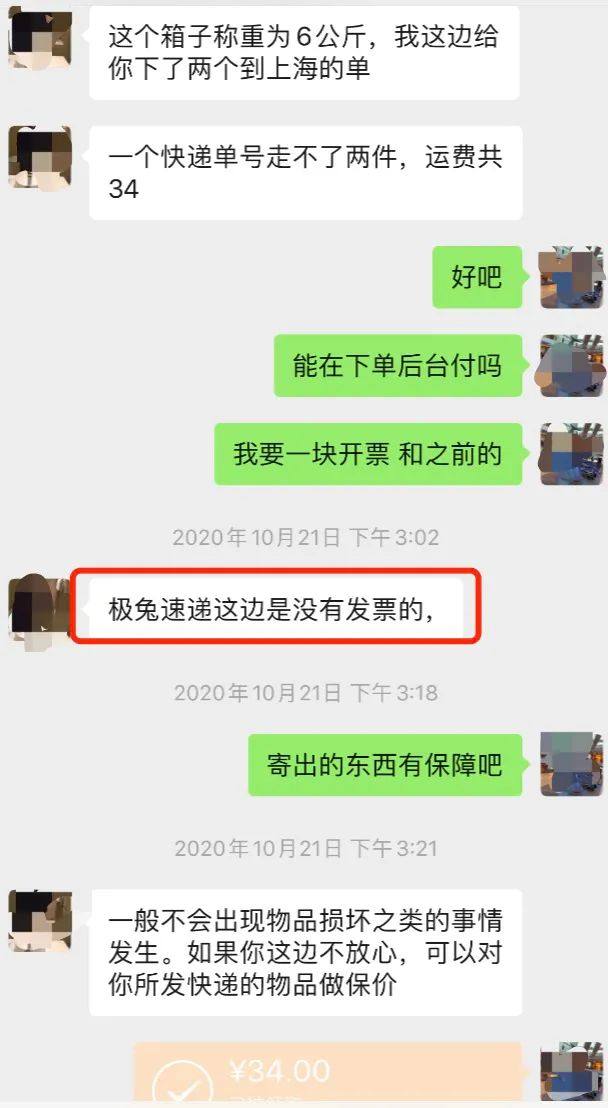Image resolution: width=608 pixels, height=1108 pixels.
Task: Open own avatar next to 好吧 message
Action: 571,277
